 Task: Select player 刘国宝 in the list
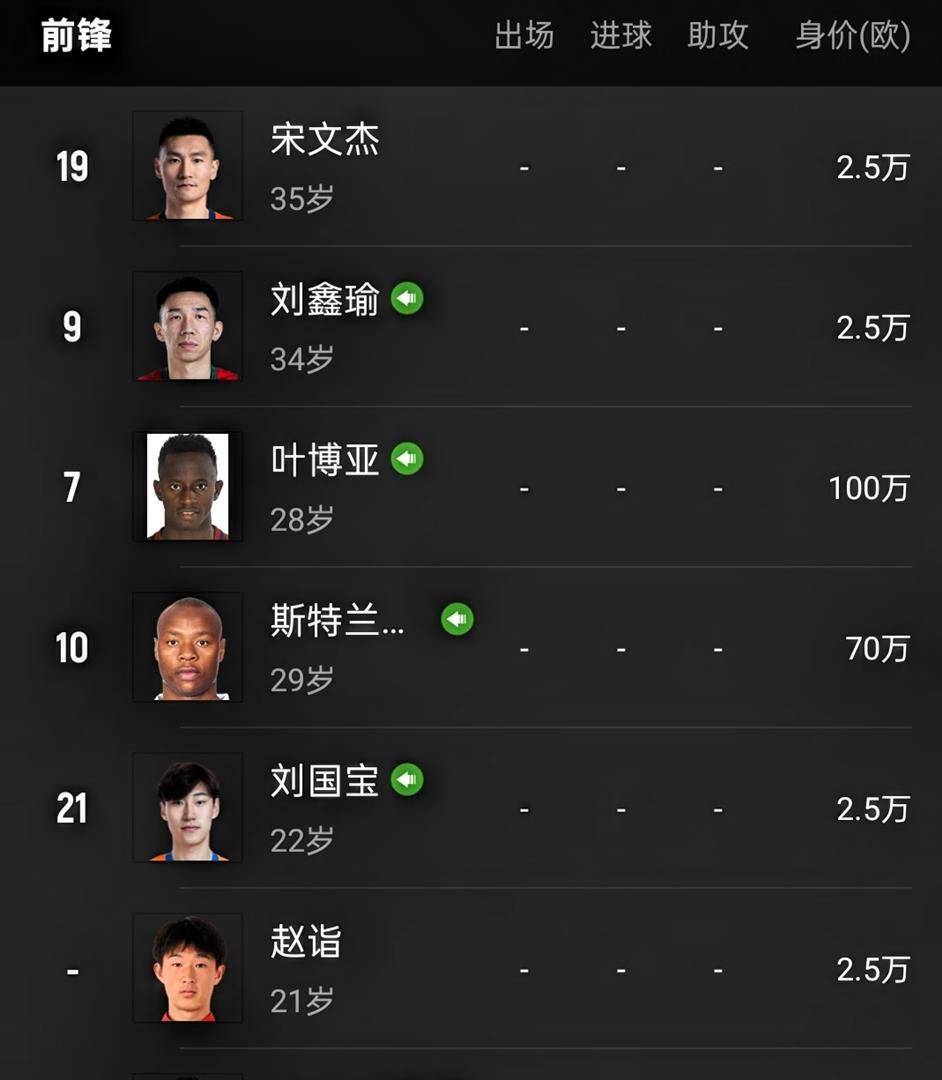[x=325, y=781]
